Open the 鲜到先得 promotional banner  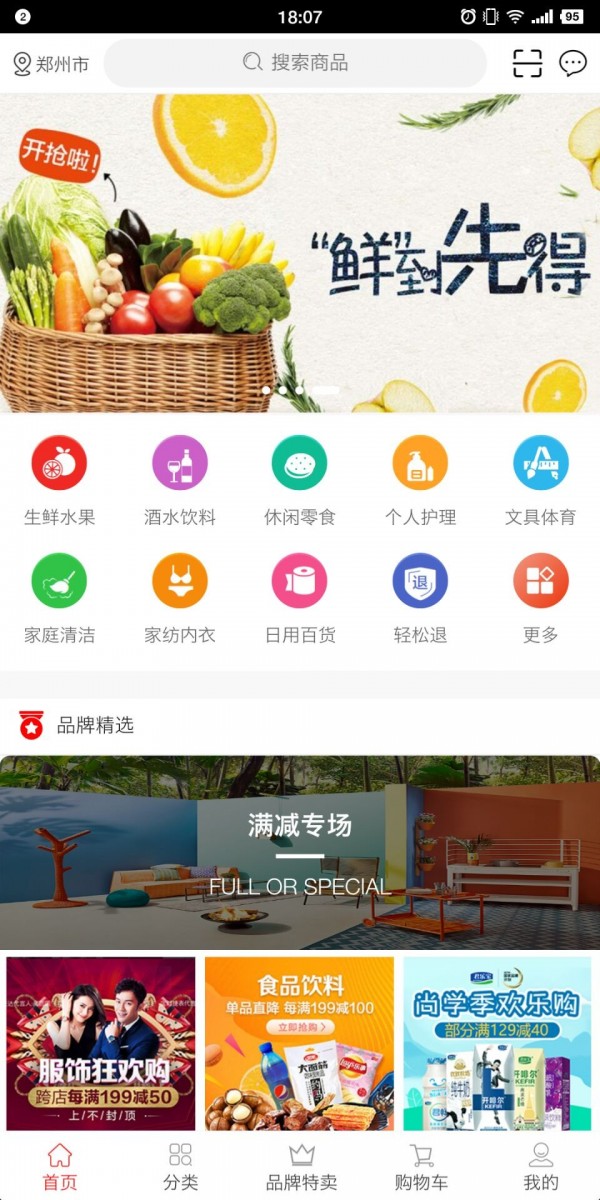[x=300, y=253]
